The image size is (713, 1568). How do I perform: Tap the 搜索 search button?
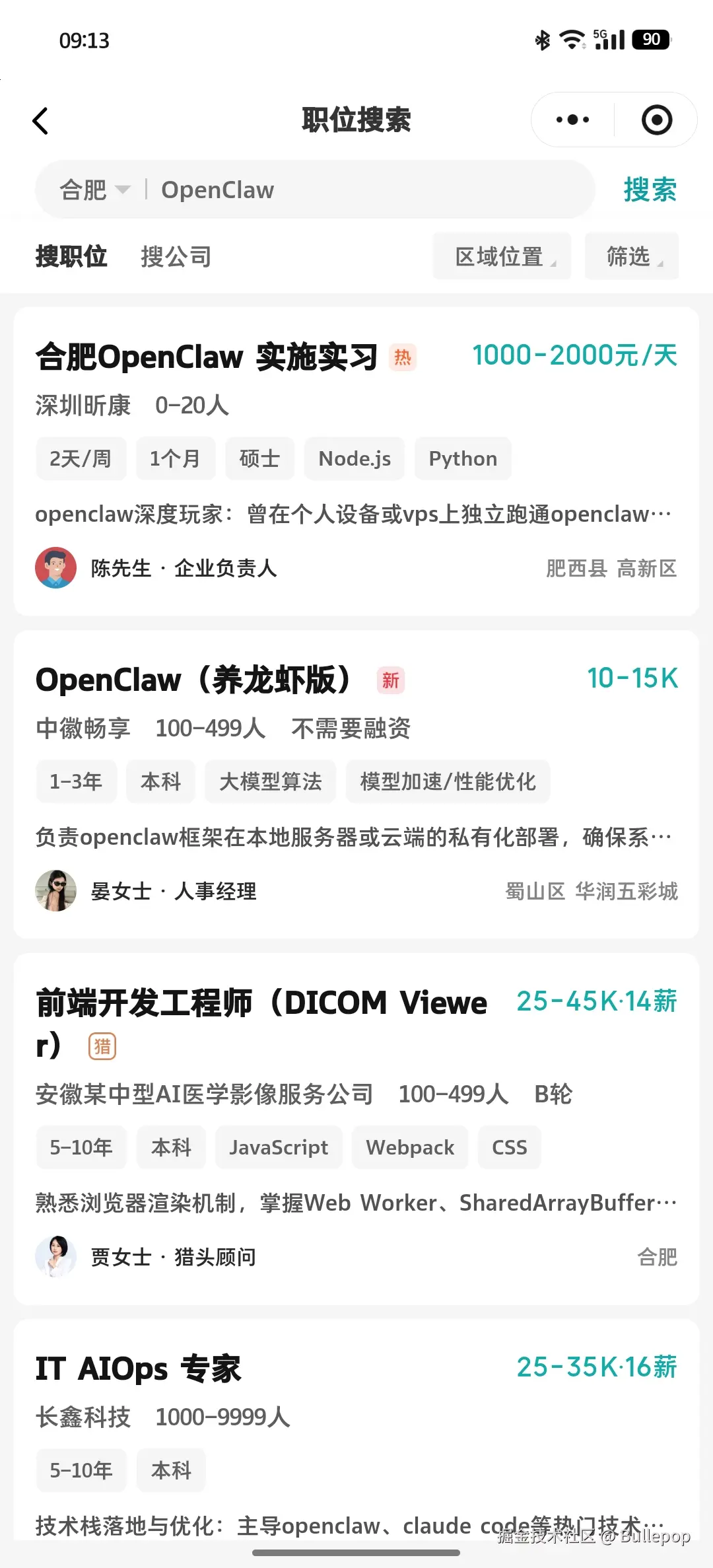(x=650, y=190)
